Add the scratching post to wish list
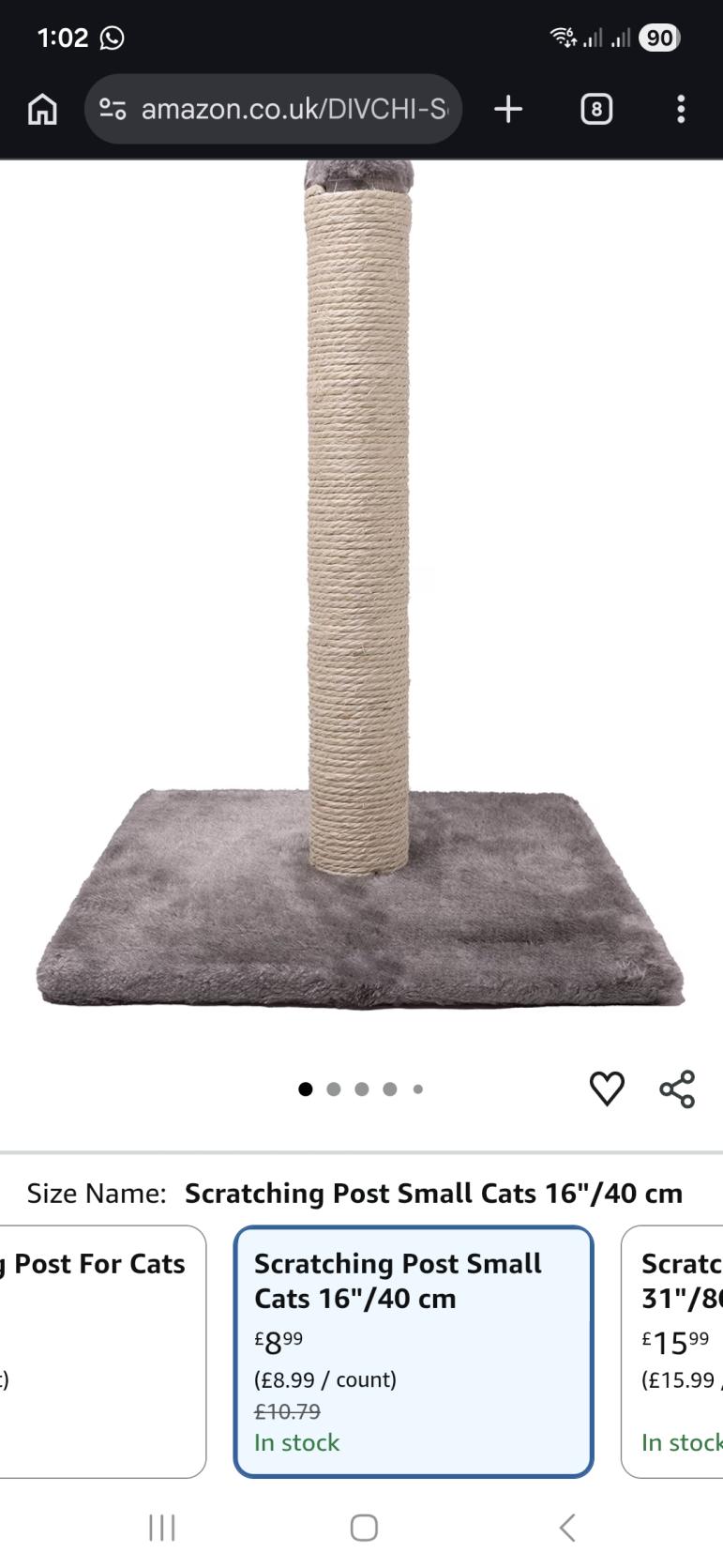Viewport: 723px width, 1568px height. pyautogui.click(x=607, y=1088)
